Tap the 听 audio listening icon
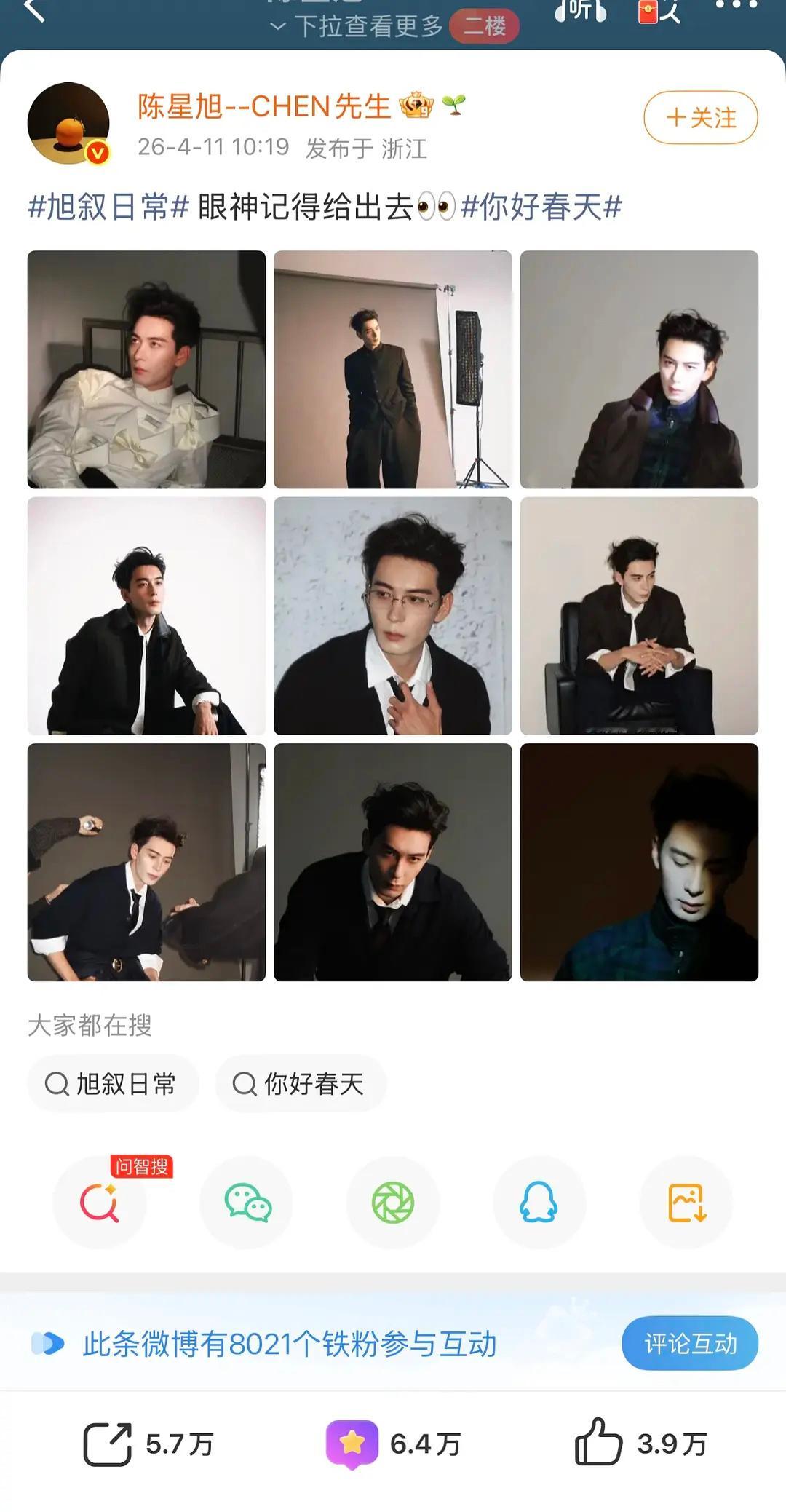This screenshot has height=1512, width=786. point(579,13)
